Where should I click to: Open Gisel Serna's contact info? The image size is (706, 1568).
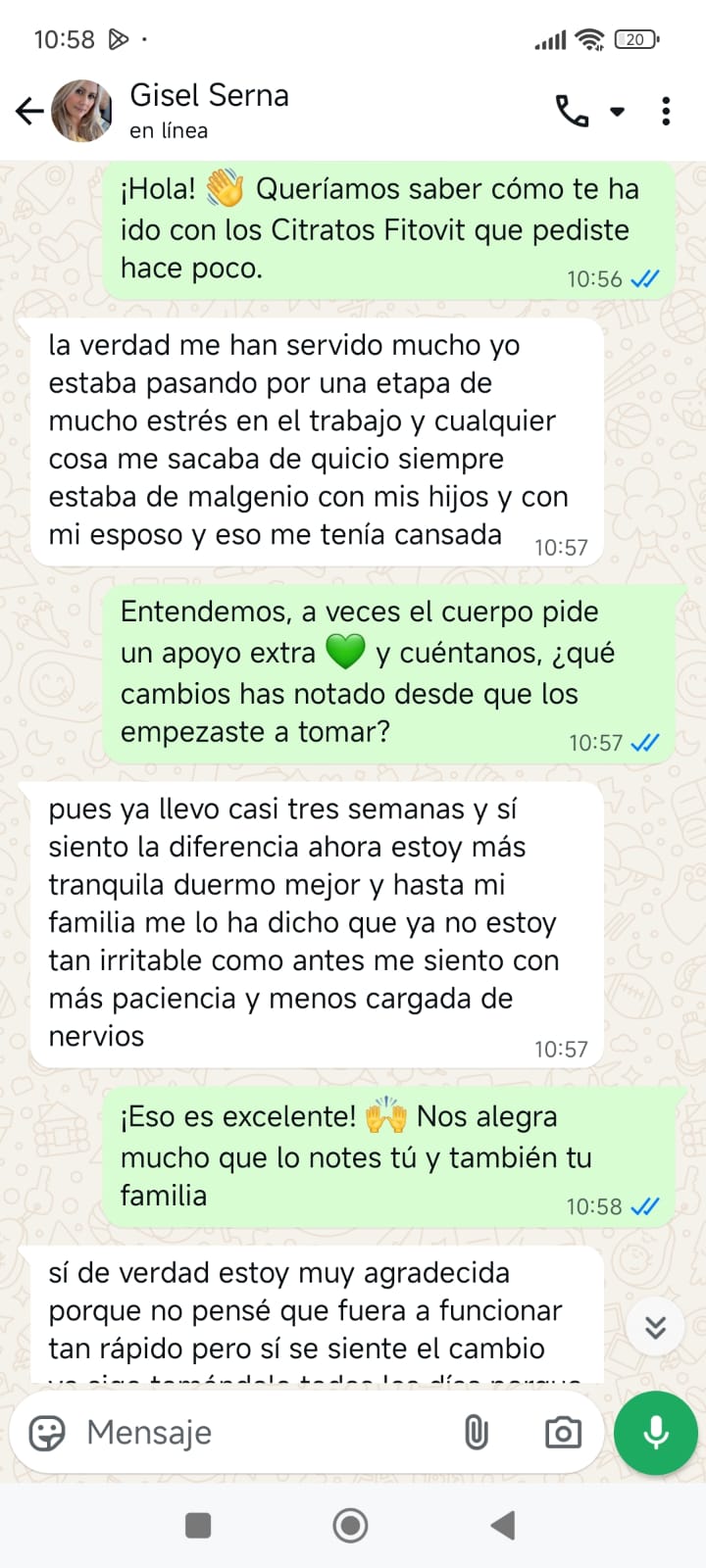209,110
